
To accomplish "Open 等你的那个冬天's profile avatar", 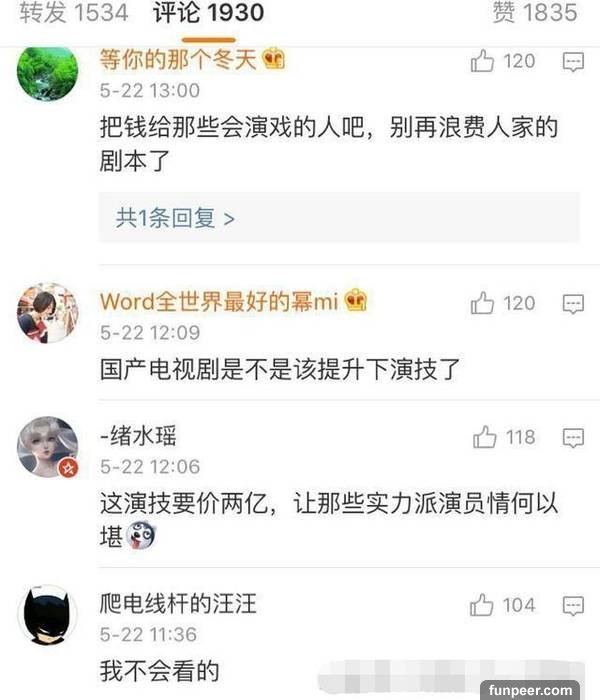I will click(x=47, y=72).
